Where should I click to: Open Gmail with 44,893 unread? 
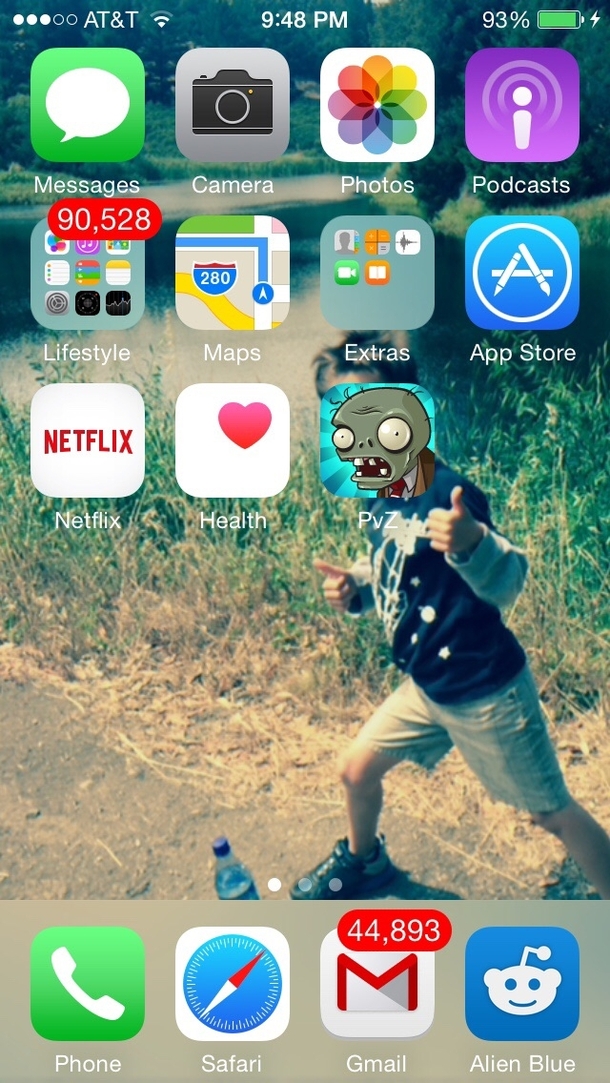[x=377, y=984]
